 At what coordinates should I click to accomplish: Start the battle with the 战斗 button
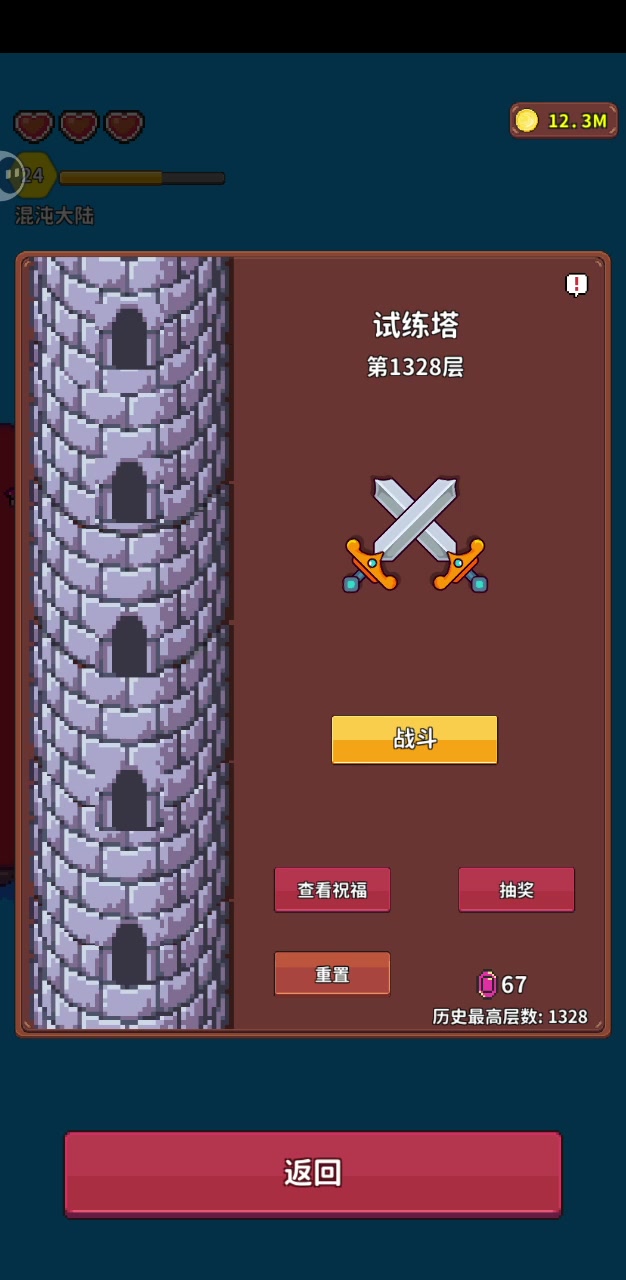point(414,739)
